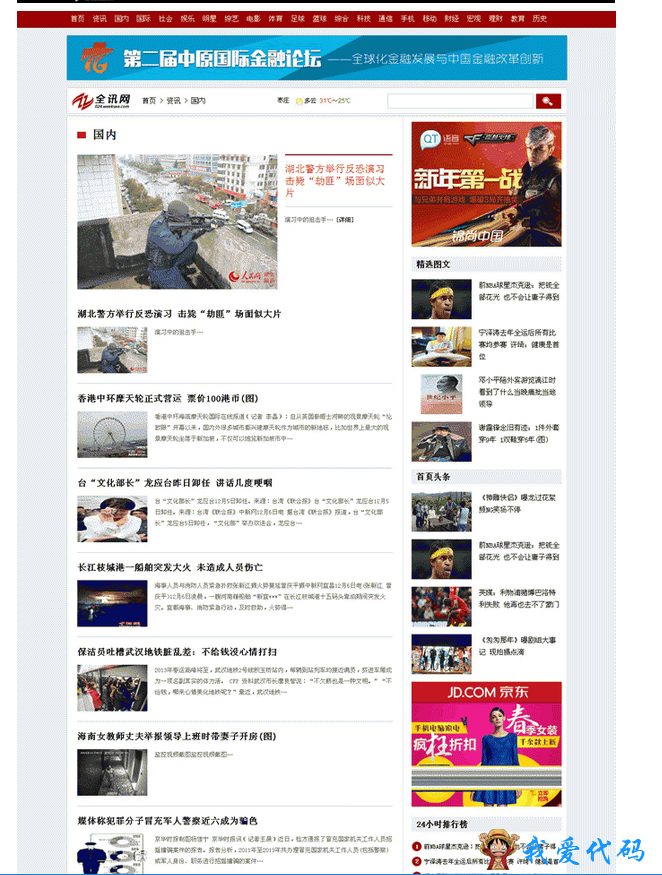The height and width of the screenshot is (875, 662).
Task: Open article 保洁员吐槽武汉地铁脏乱差
Action: coord(177,651)
